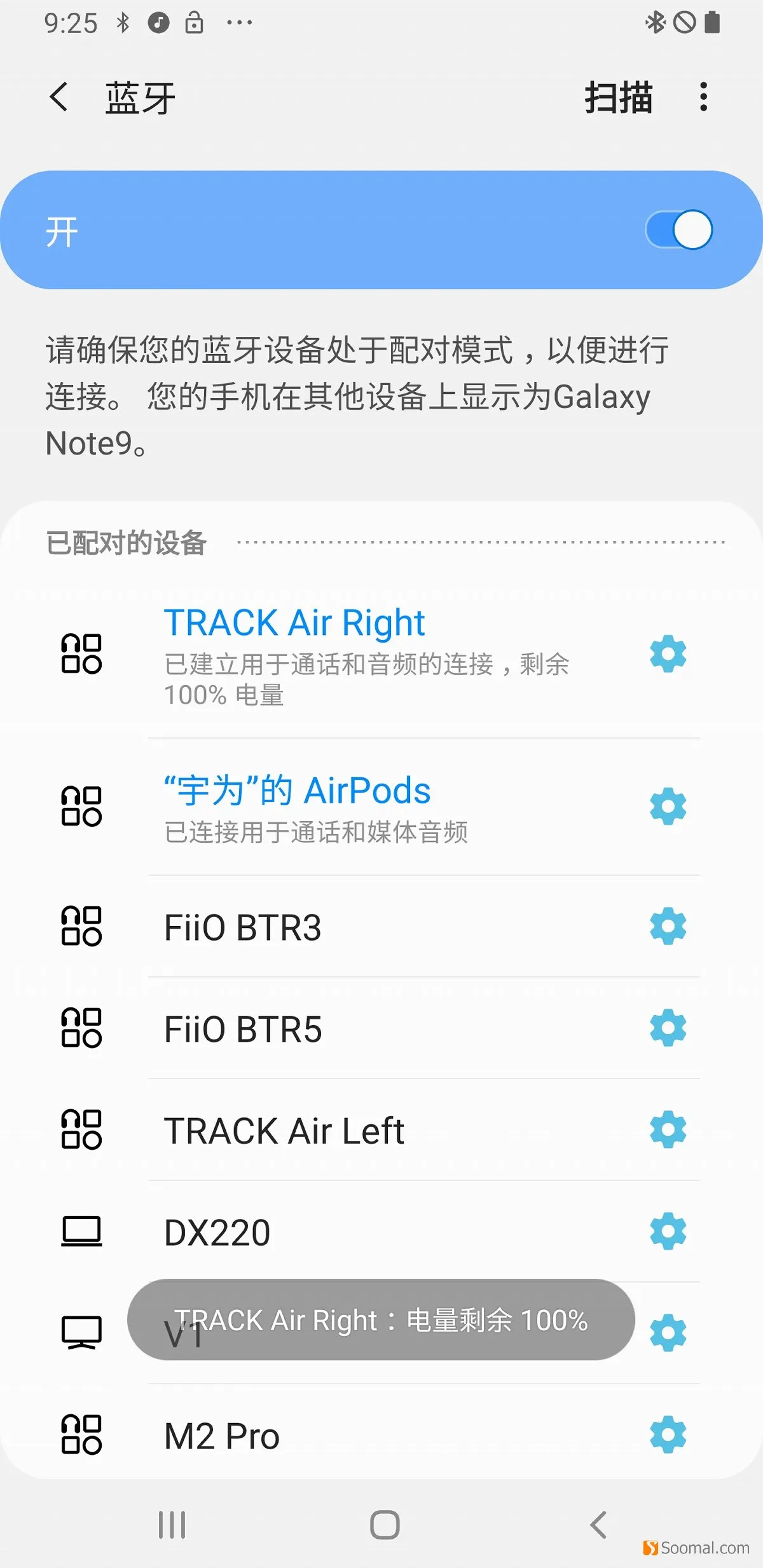763x1568 pixels.
Task: Open settings gear for FiiO BTR3
Action: 668,926
